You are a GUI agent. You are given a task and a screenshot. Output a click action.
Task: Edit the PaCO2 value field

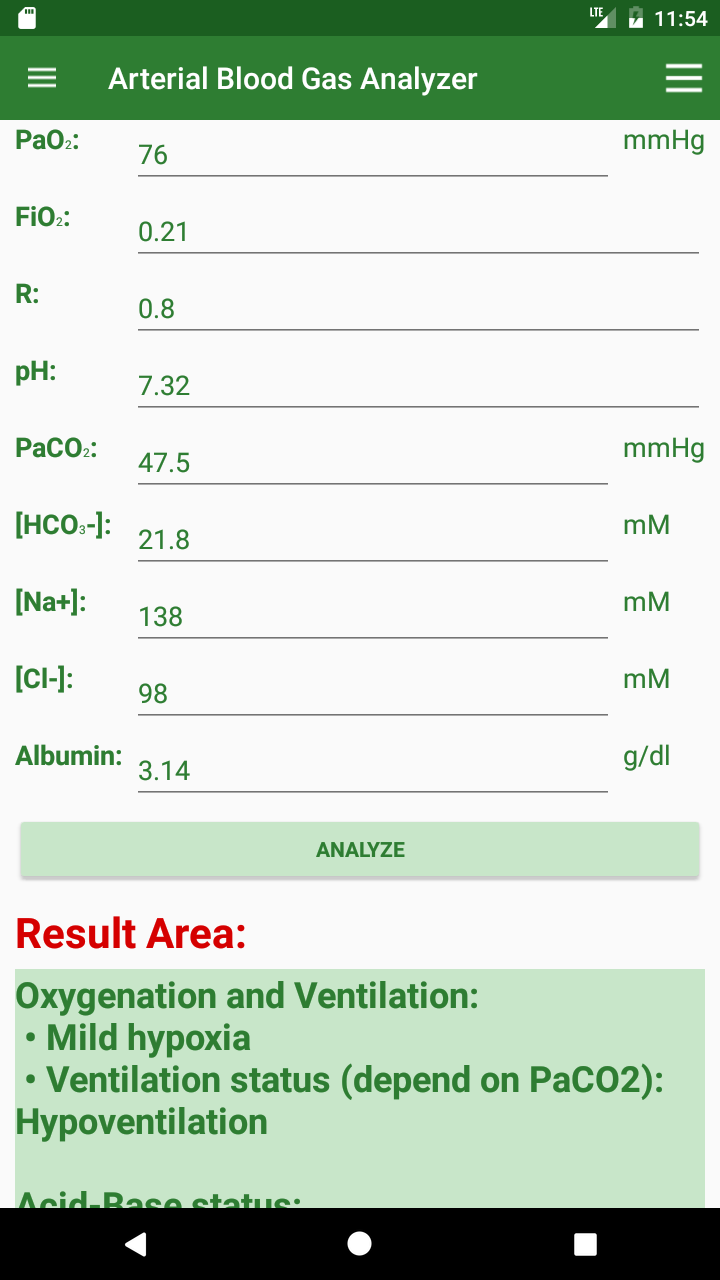pyautogui.click(x=372, y=463)
